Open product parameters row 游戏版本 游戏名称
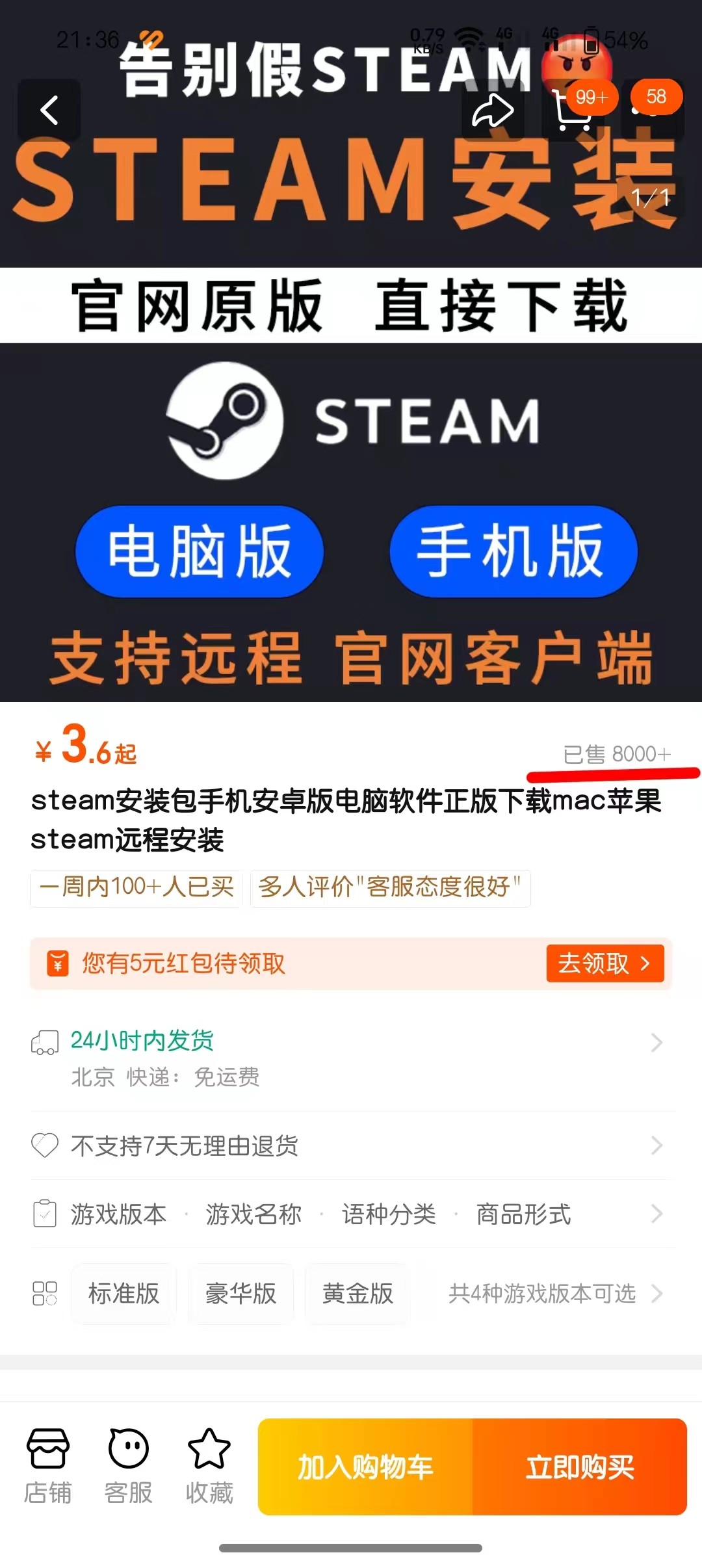Image resolution: width=702 pixels, height=1568 pixels. pyautogui.click(x=351, y=1214)
